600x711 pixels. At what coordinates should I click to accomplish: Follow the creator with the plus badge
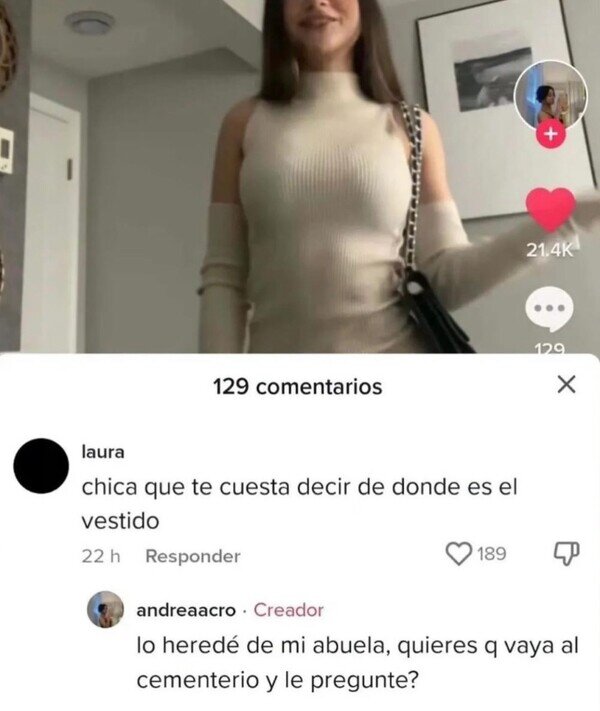[551, 134]
